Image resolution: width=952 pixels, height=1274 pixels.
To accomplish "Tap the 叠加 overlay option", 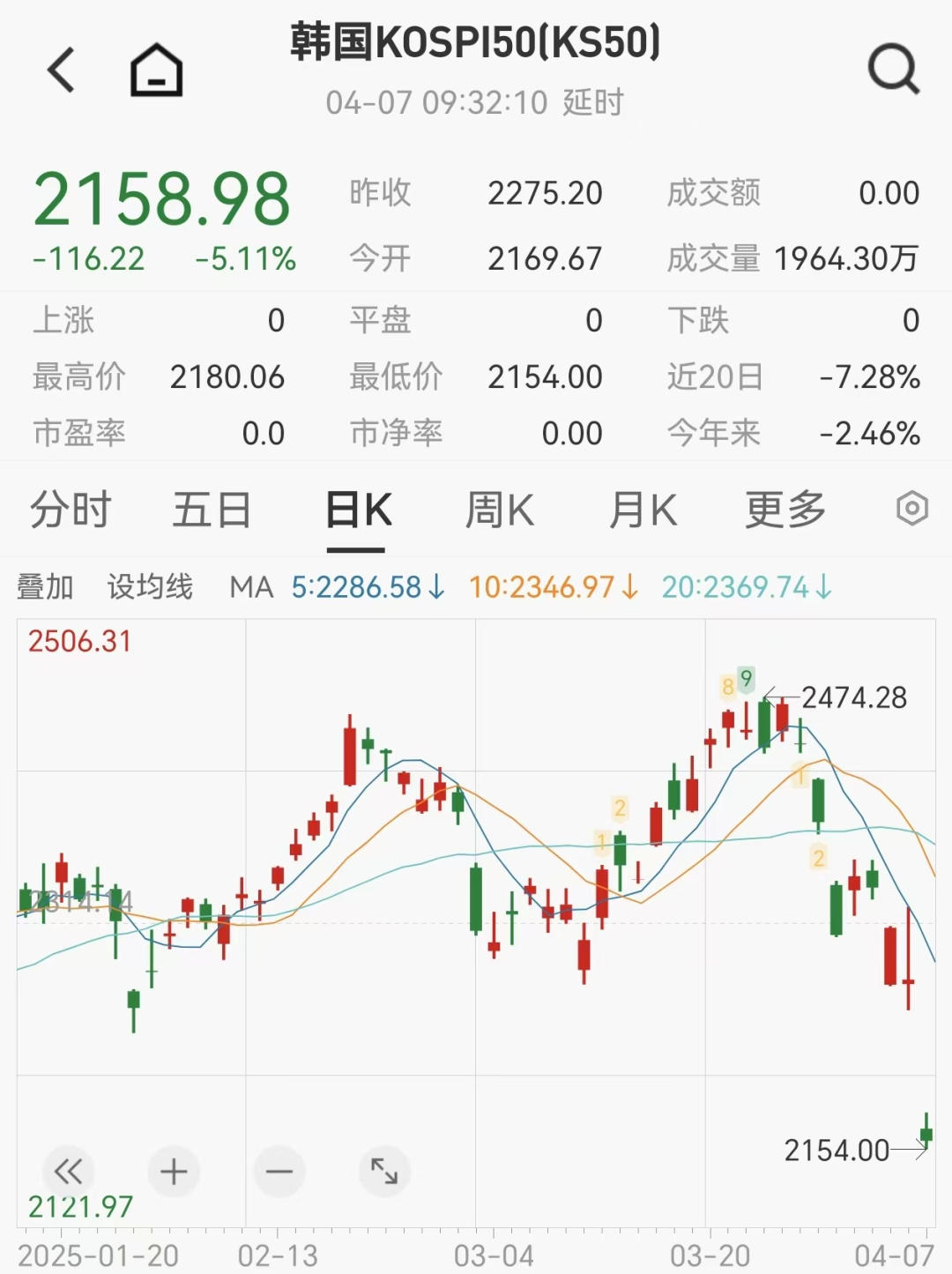I will click(45, 587).
